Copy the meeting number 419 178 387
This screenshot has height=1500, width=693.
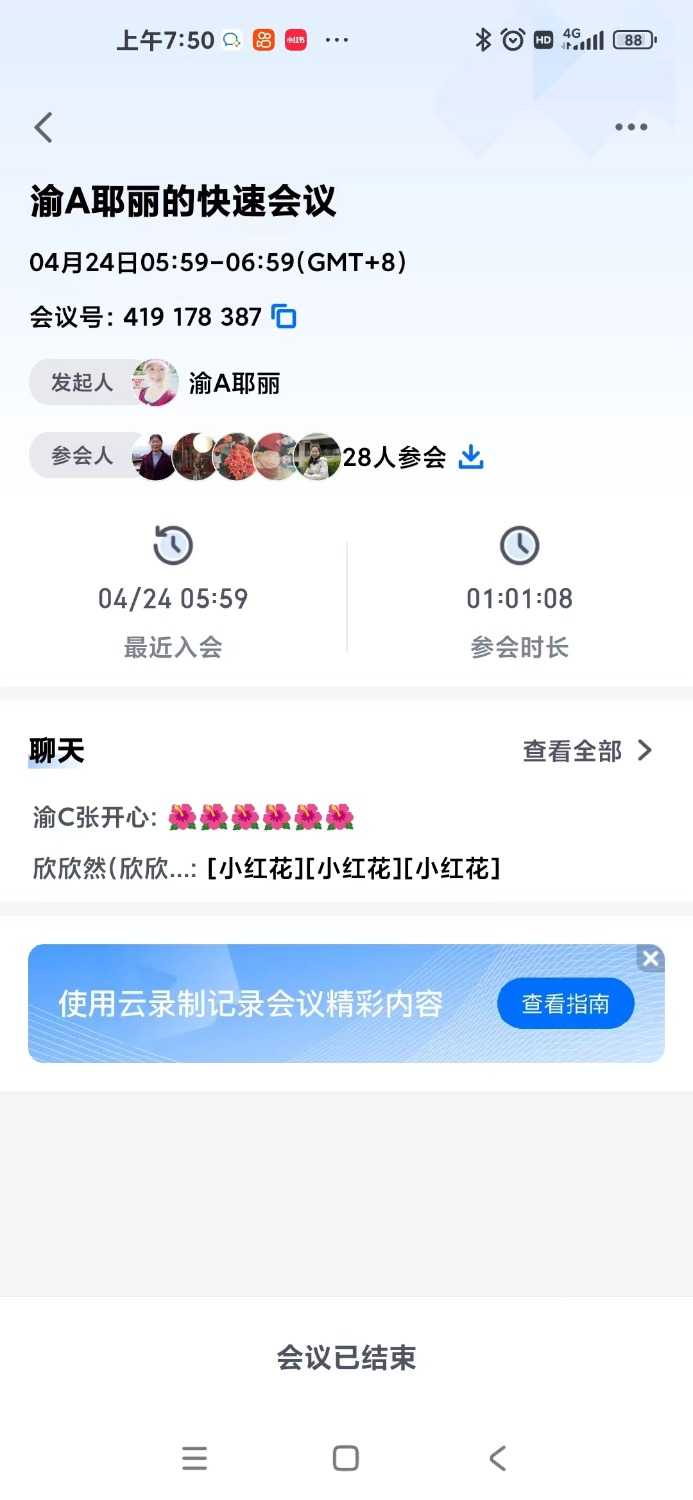pos(285,317)
